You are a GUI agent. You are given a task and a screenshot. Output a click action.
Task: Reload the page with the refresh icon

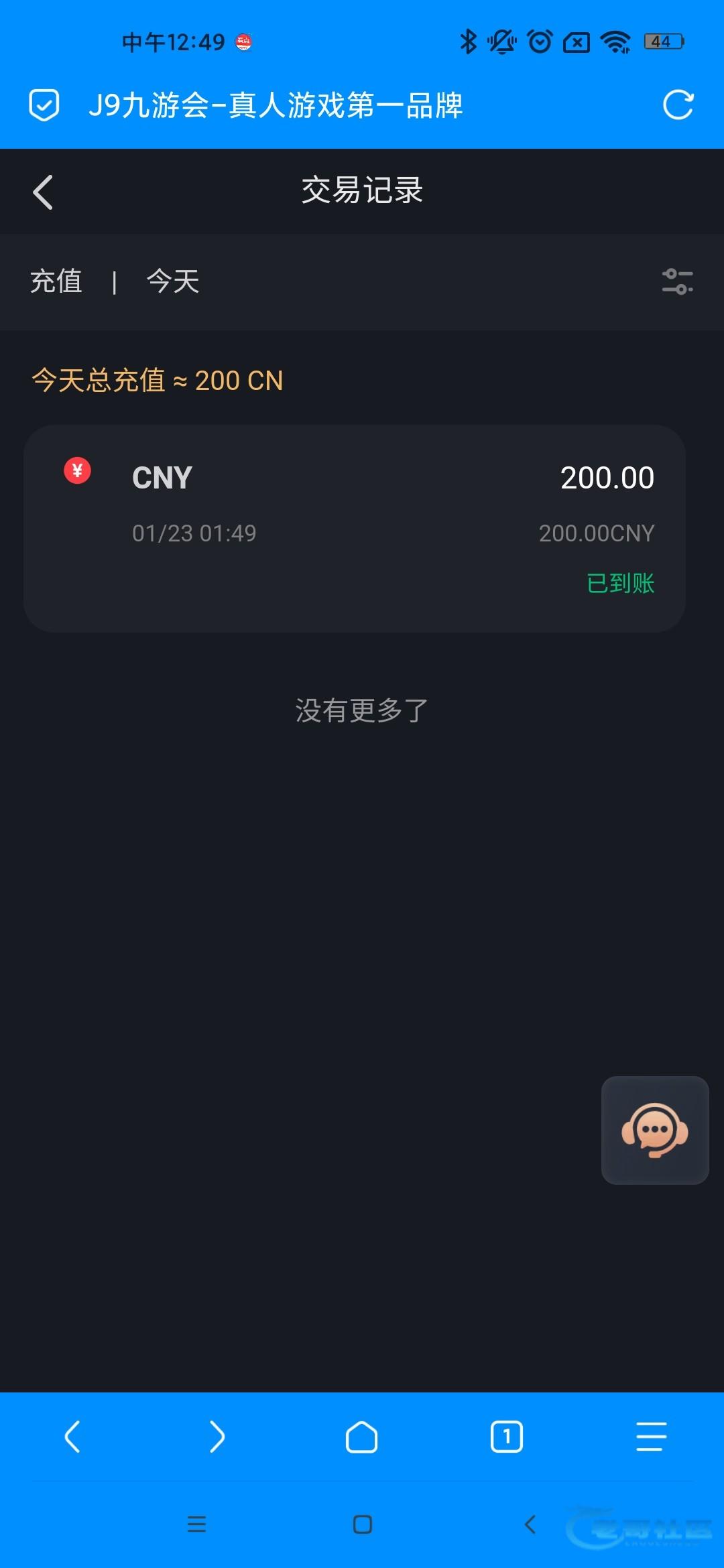[678, 105]
